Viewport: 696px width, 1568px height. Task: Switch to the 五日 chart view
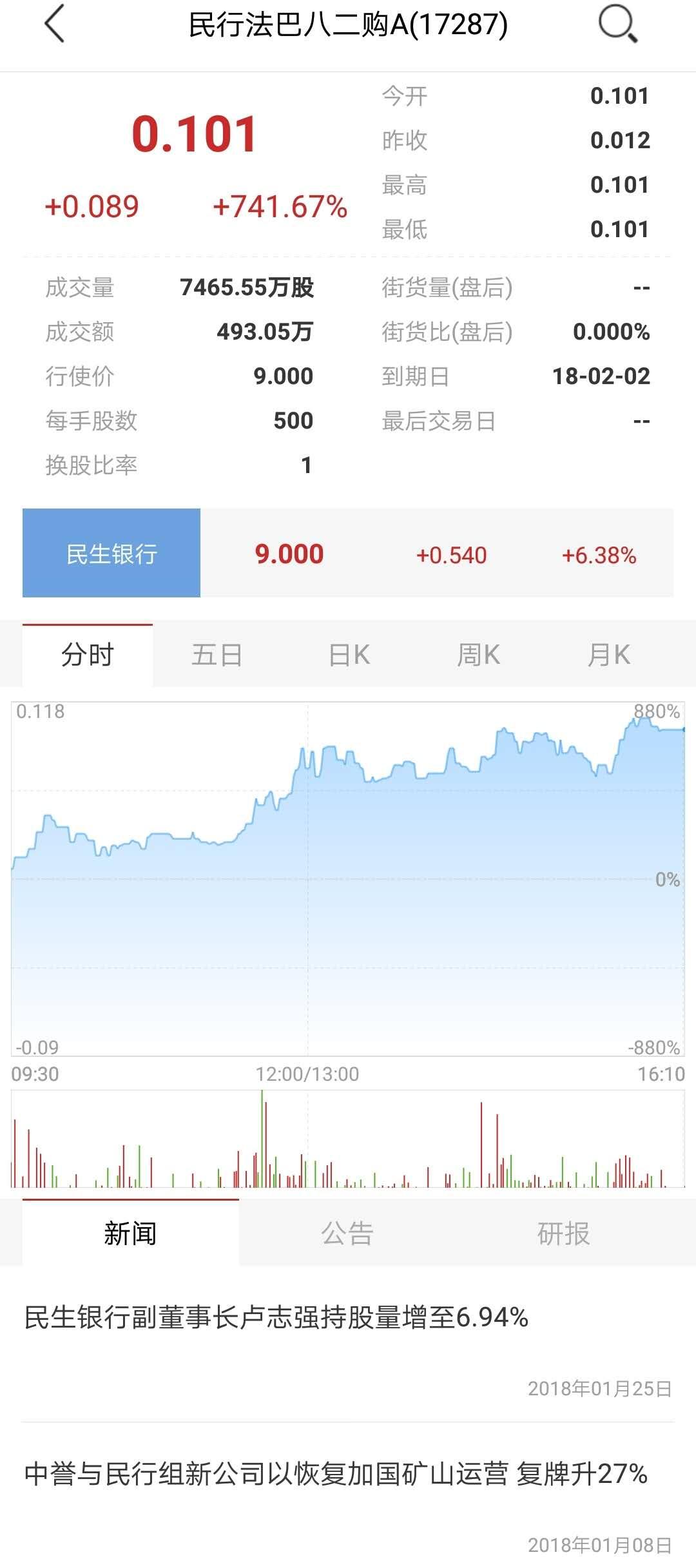click(218, 654)
